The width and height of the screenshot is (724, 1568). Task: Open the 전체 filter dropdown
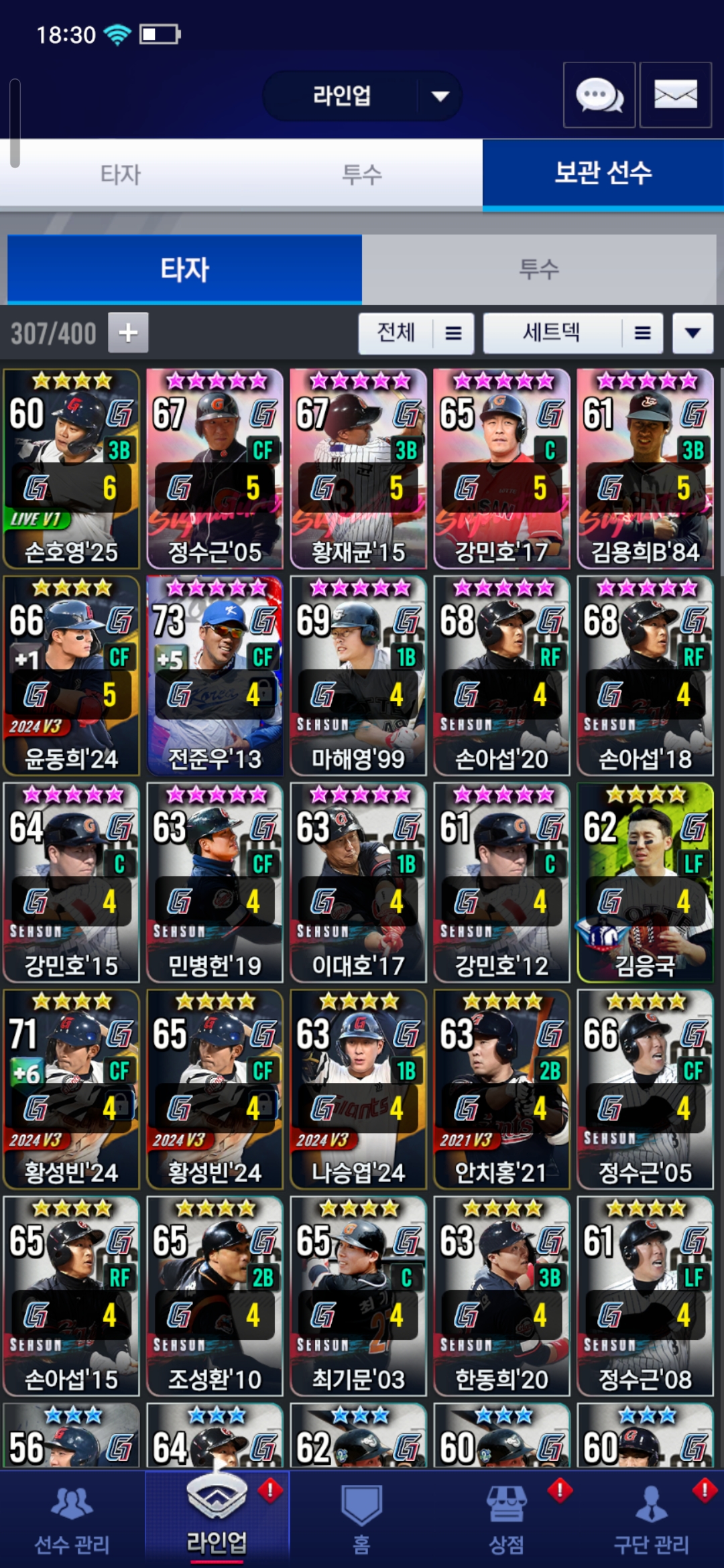coord(416,333)
